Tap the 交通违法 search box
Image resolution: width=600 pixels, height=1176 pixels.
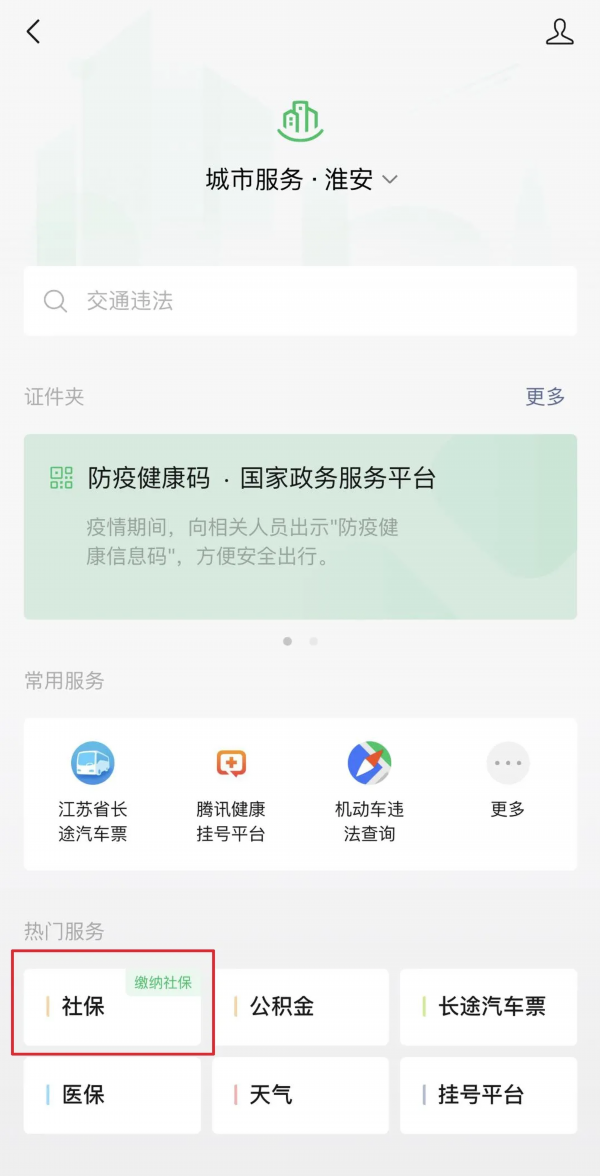click(300, 301)
